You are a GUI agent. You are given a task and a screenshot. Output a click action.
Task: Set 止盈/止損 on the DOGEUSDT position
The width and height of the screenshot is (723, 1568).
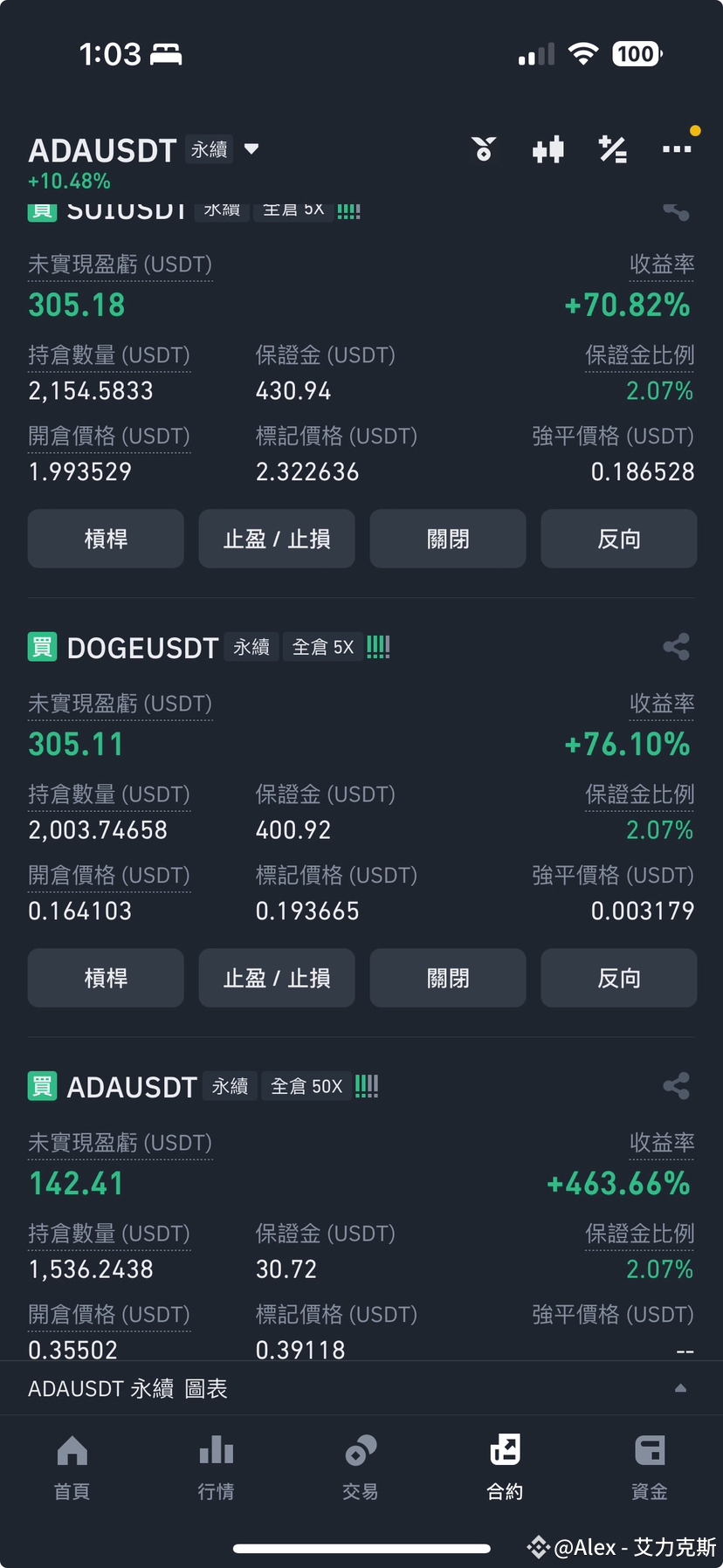tap(277, 978)
